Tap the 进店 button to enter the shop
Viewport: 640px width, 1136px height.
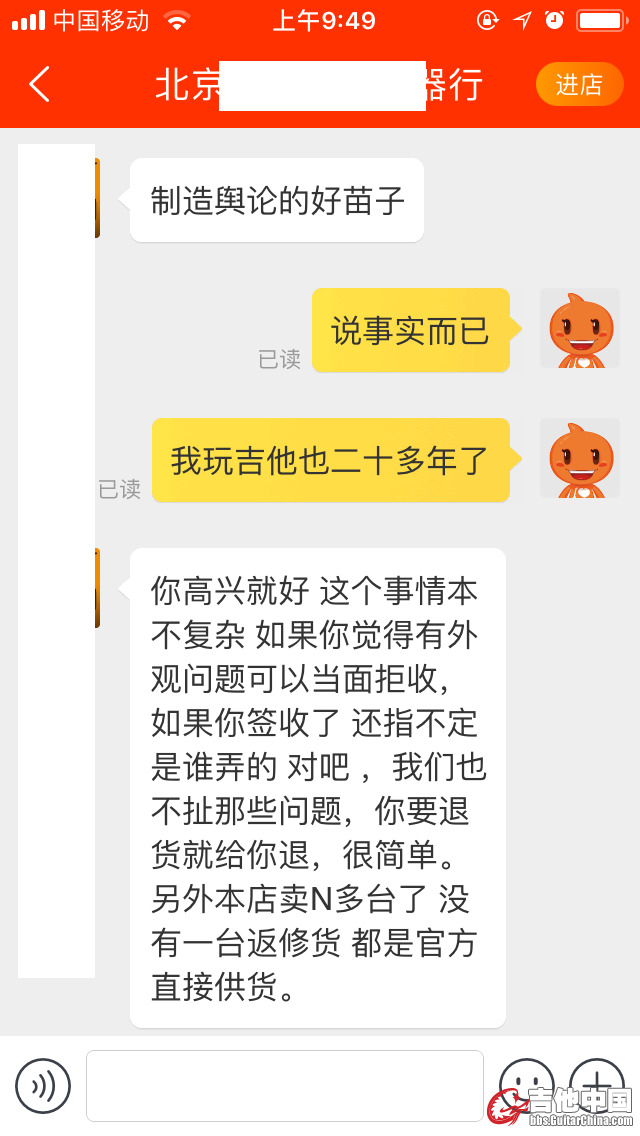coord(579,85)
